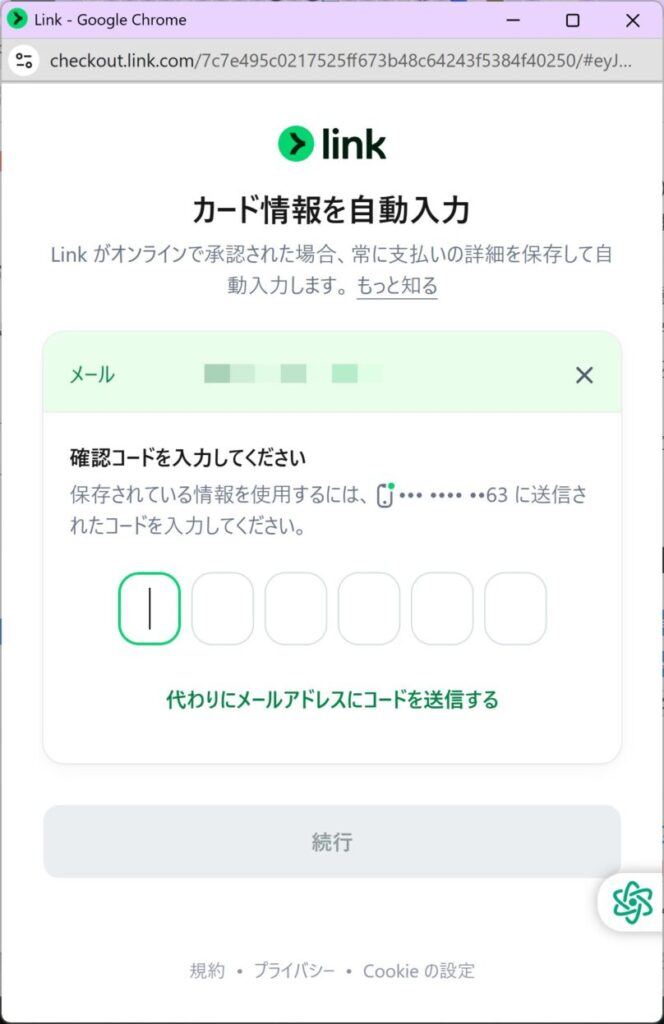Choose the fourth verification code box
The width and height of the screenshot is (664, 1024).
point(369,608)
